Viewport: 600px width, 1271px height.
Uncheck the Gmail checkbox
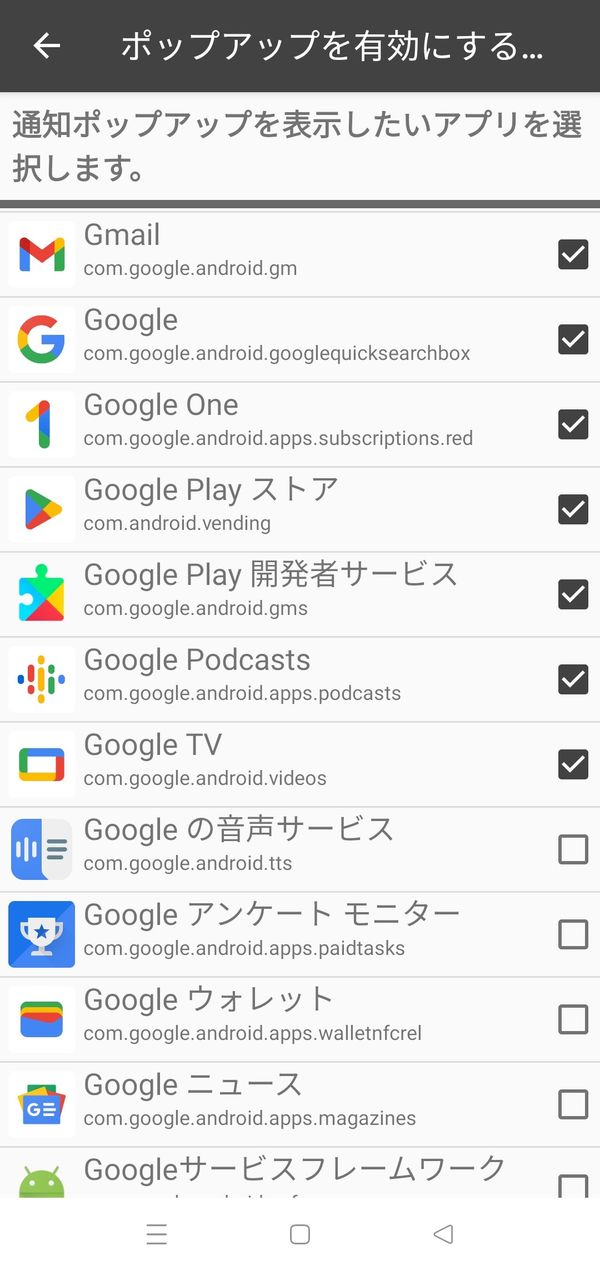573,254
